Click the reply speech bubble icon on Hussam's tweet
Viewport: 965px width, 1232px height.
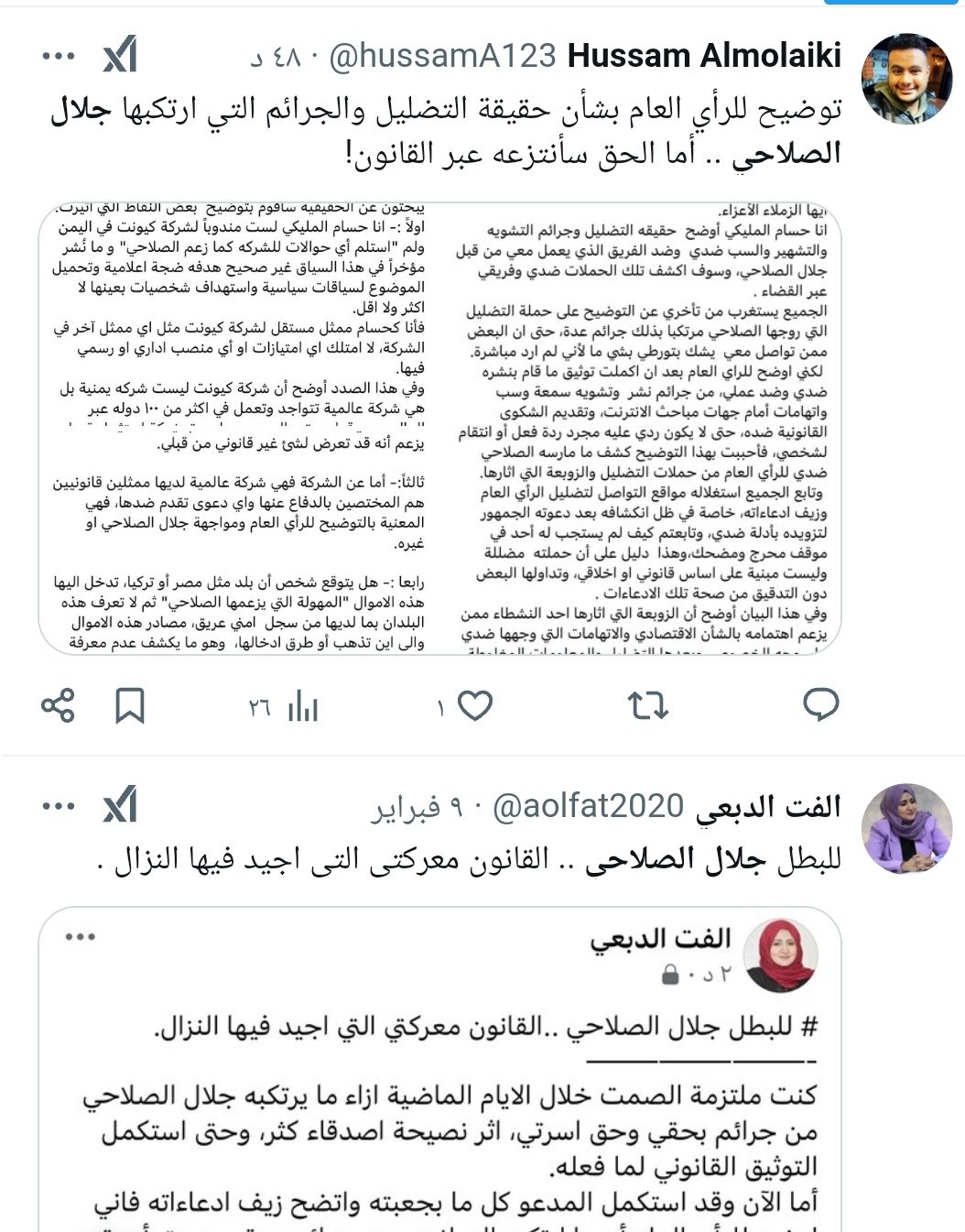[822, 705]
